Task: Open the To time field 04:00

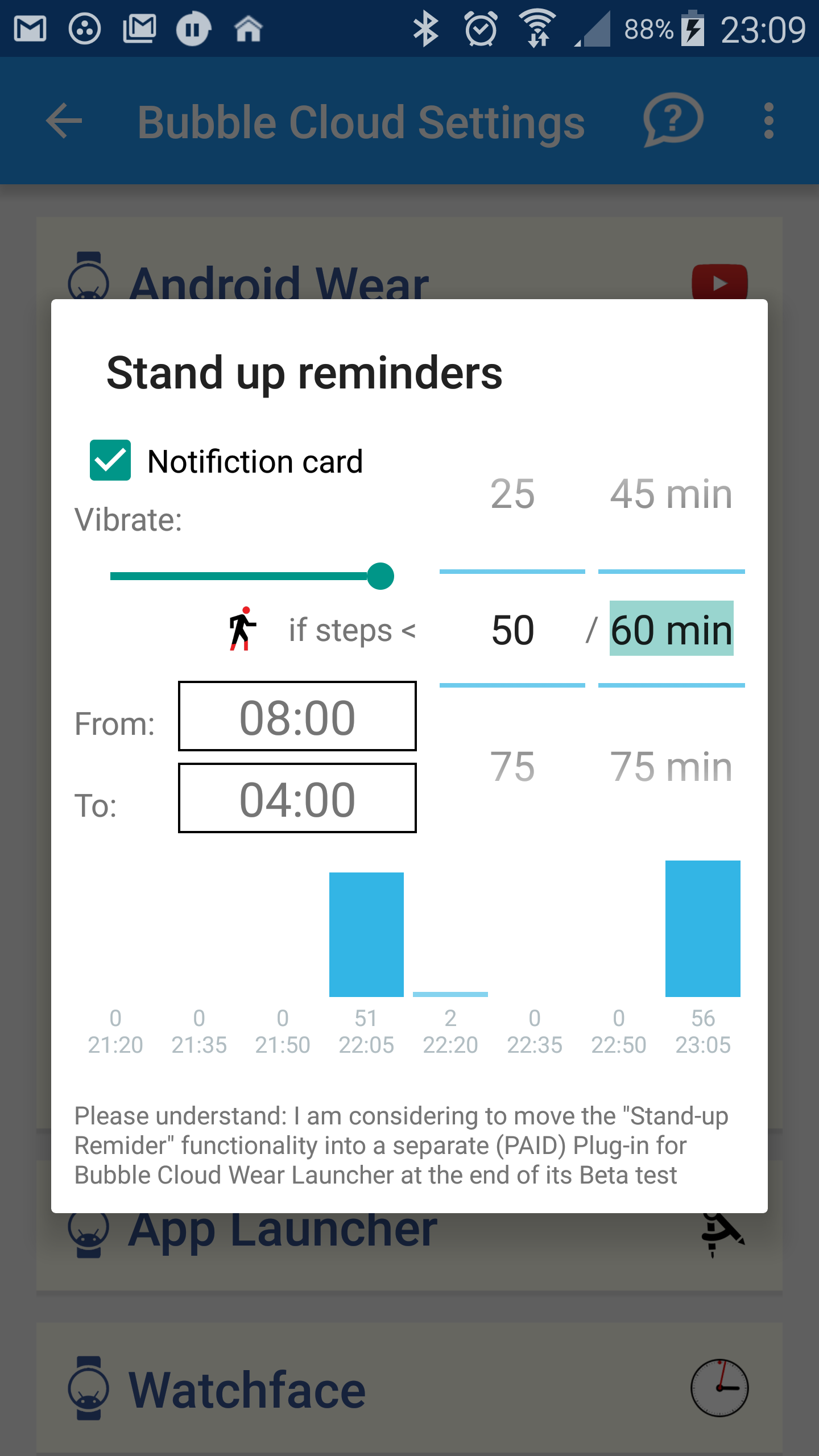Action: 297,799
